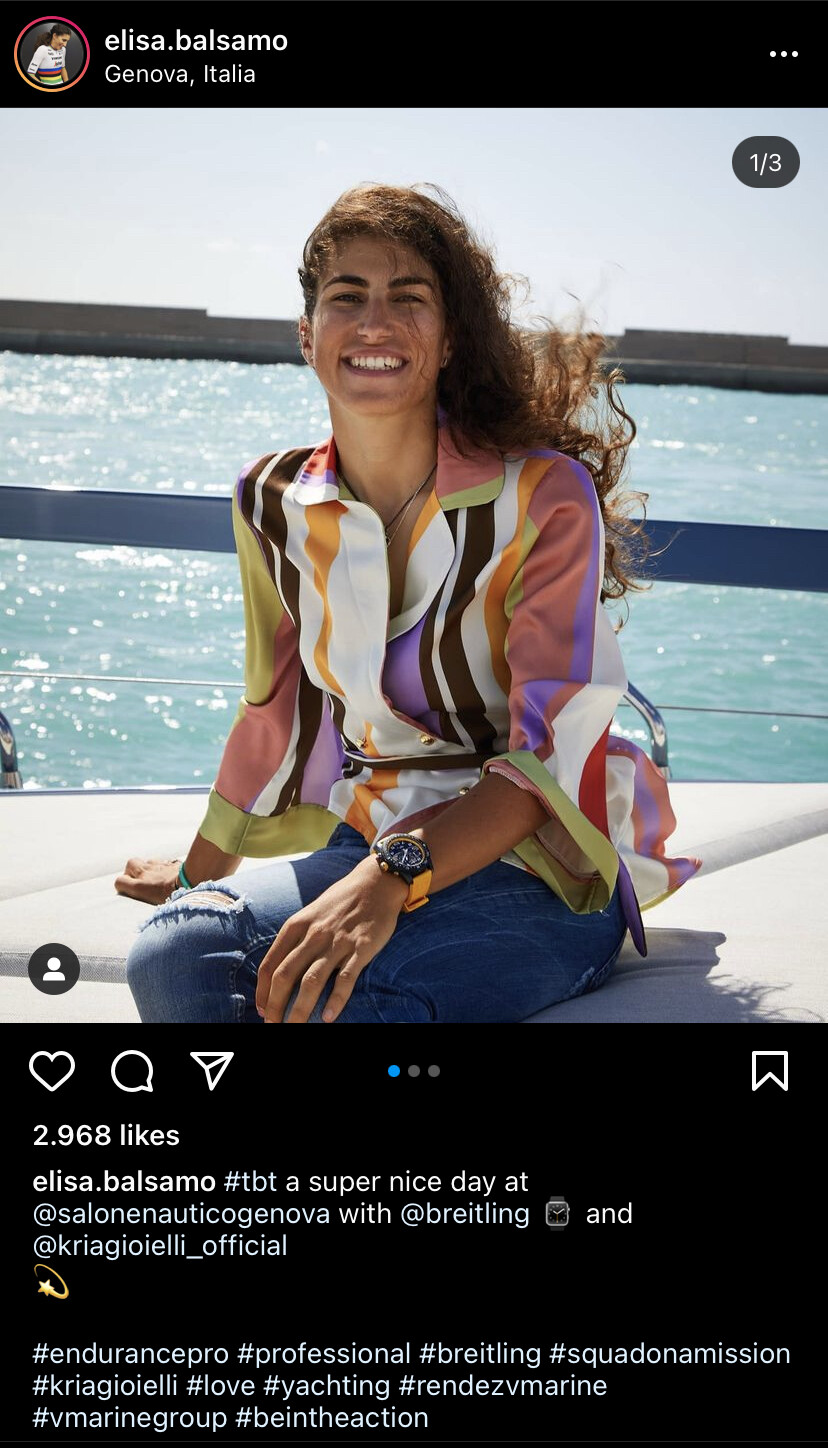Open the #endurancepro hashtag
This screenshot has width=828, height=1448.
point(131,1354)
